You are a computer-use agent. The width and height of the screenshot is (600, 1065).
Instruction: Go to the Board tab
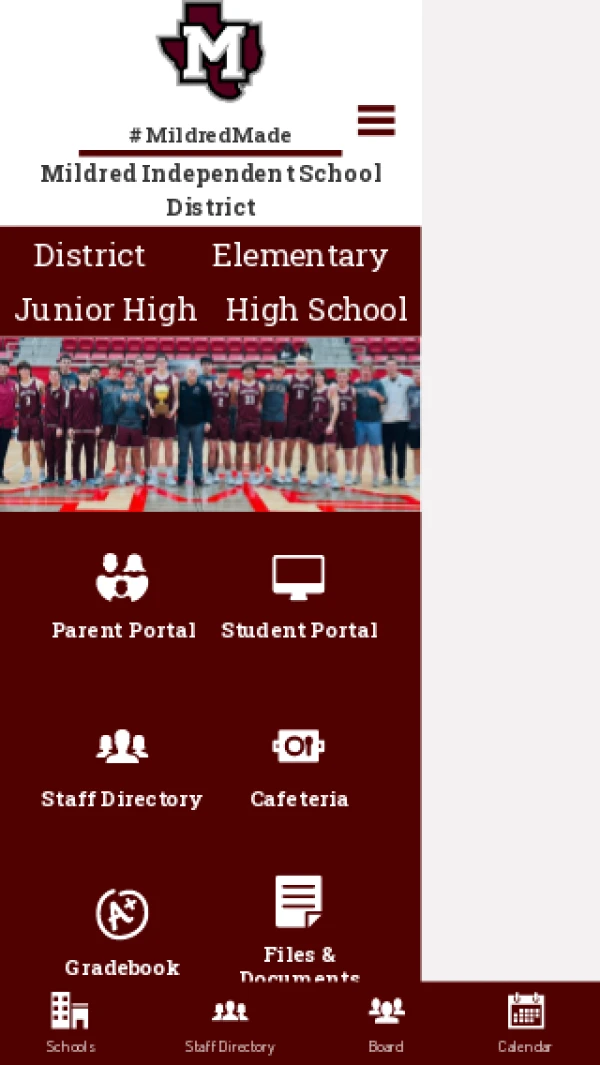386,1023
